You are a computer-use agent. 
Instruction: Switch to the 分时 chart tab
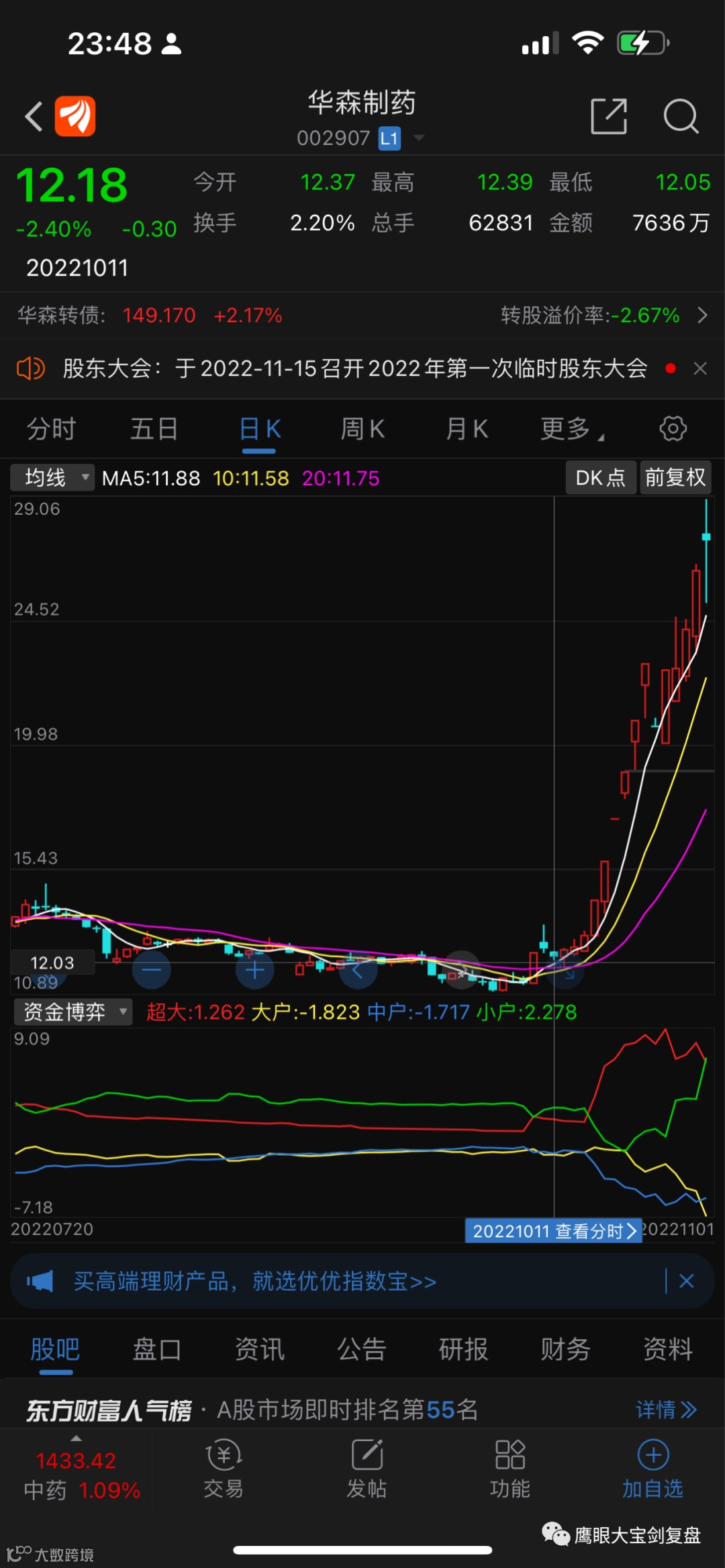[x=51, y=428]
